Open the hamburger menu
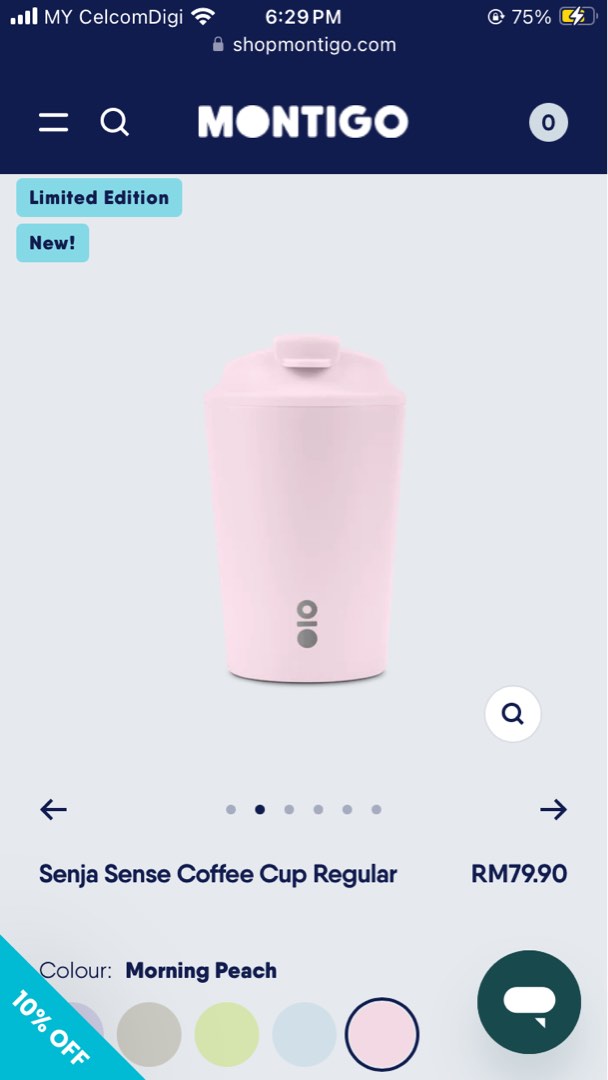This screenshot has width=608, height=1080. click(54, 123)
